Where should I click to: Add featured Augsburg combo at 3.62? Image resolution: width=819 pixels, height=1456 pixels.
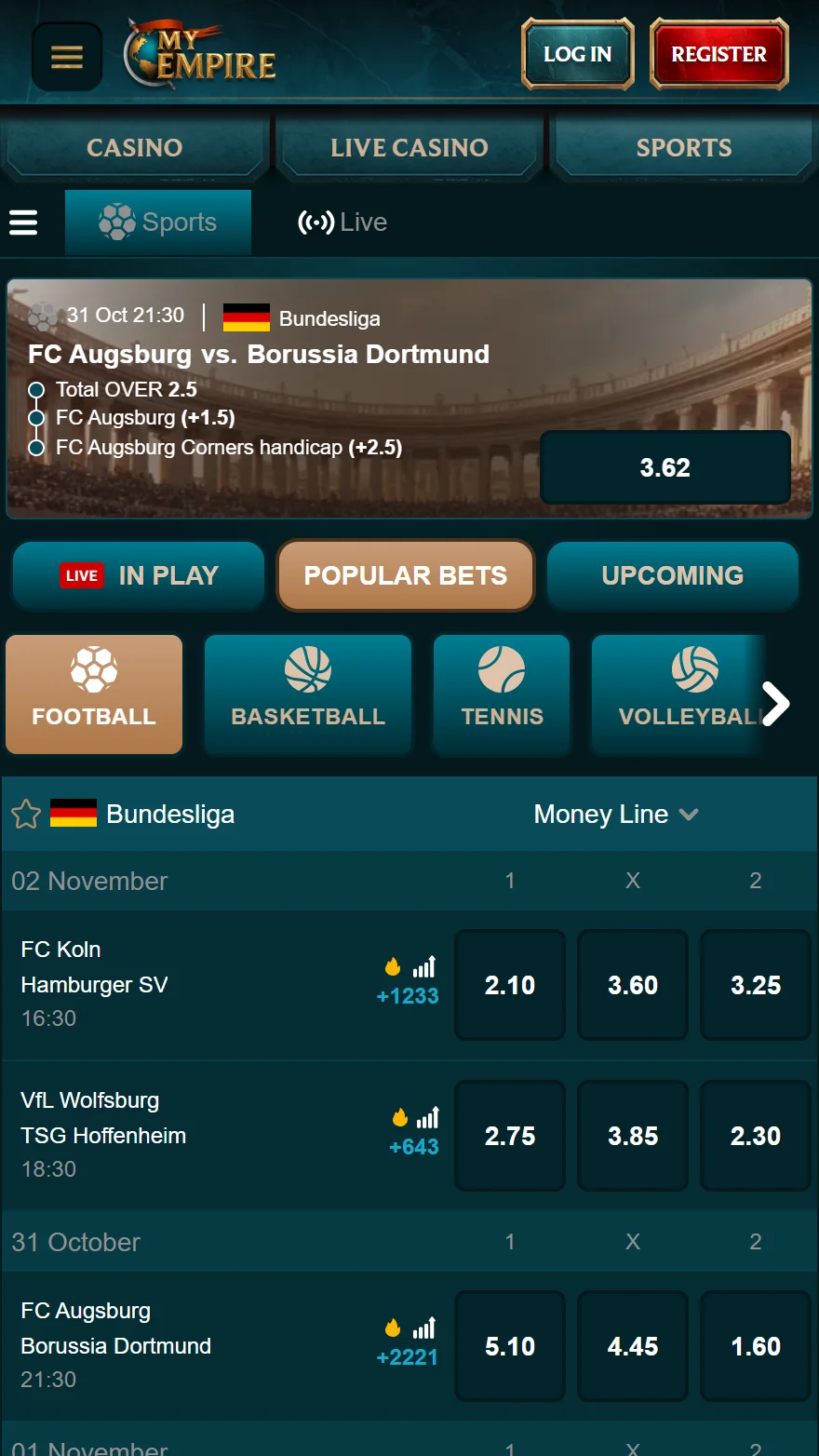[x=665, y=467]
